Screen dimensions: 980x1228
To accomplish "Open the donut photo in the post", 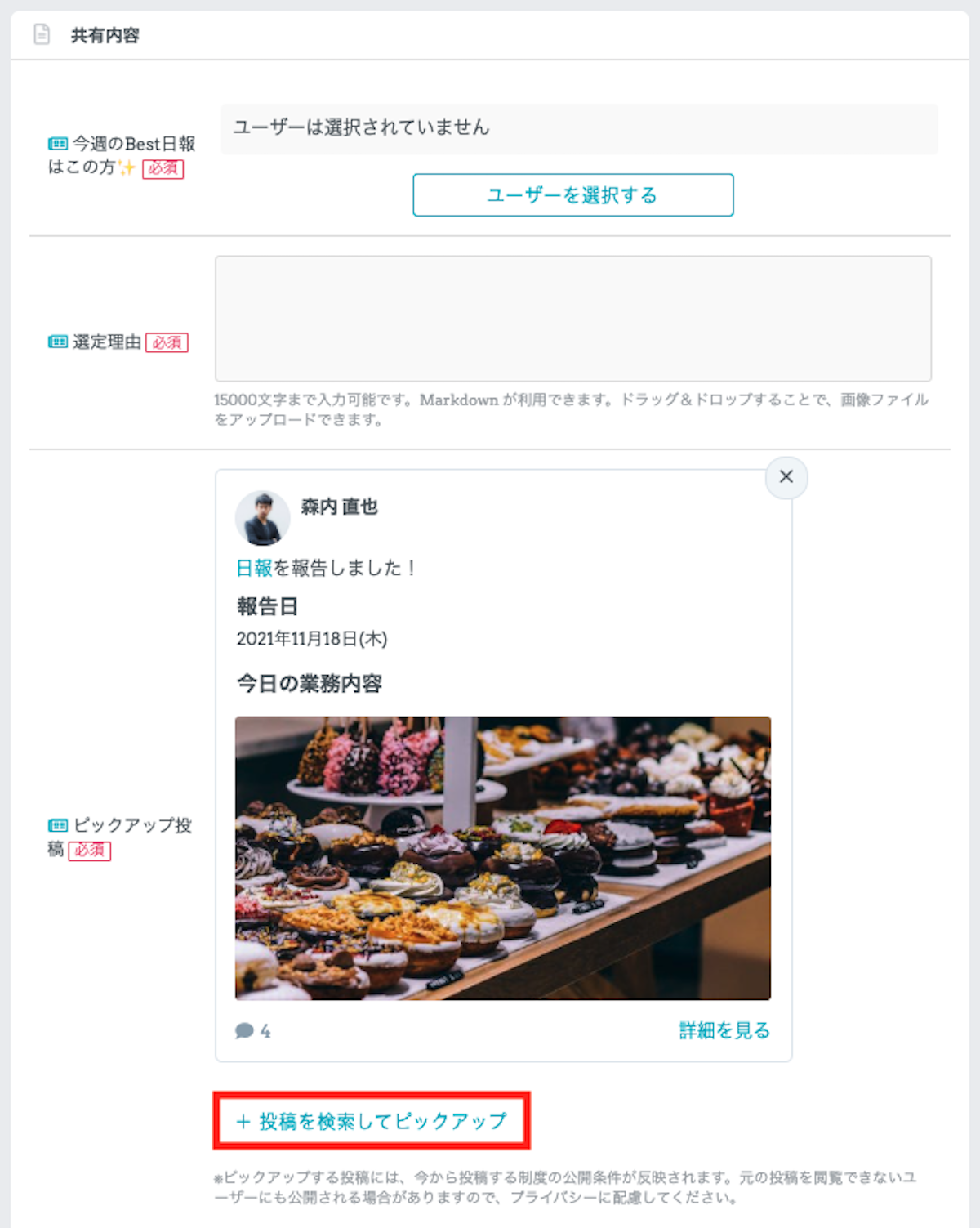I will [502, 858].
